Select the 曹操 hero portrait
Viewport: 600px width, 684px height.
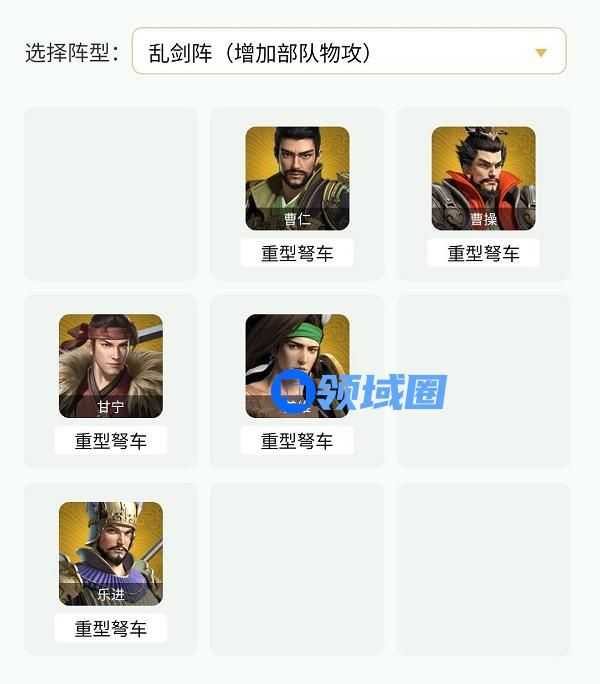click(483, 178)
